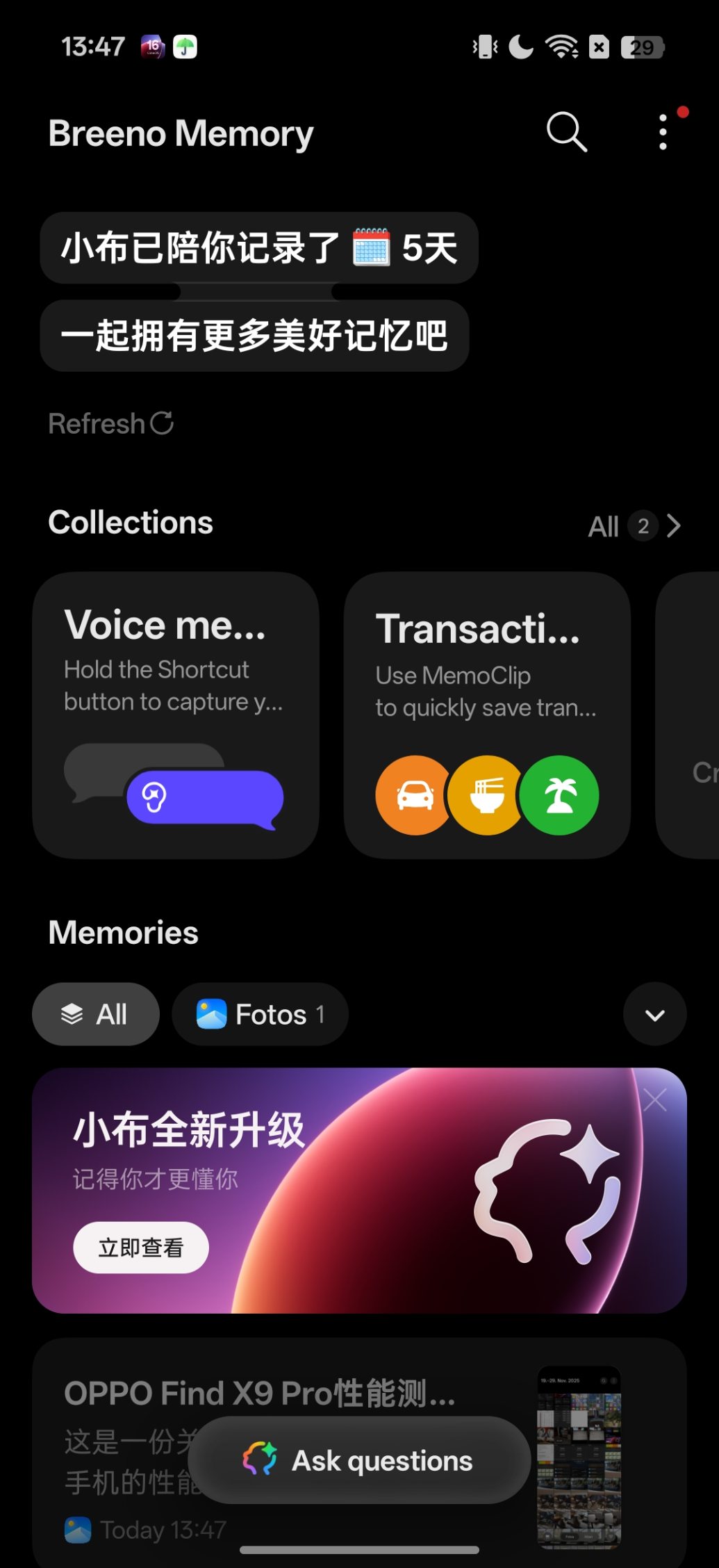This screenshot has width=719, height=1568.
Task: Open the three-dot overflow menu
Action: (663, 131)
